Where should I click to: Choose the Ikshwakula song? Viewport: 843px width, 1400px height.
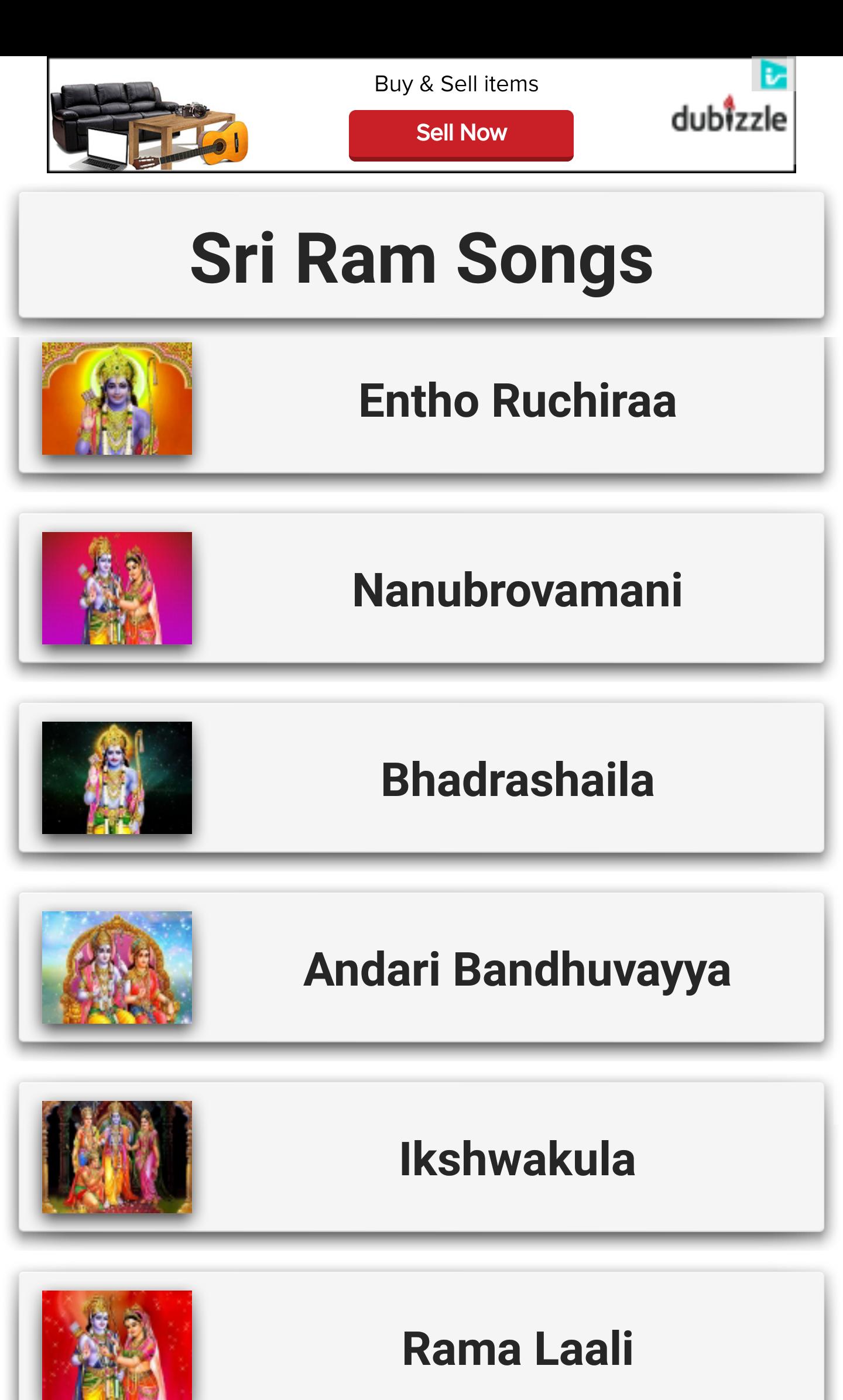point(517,1159)
